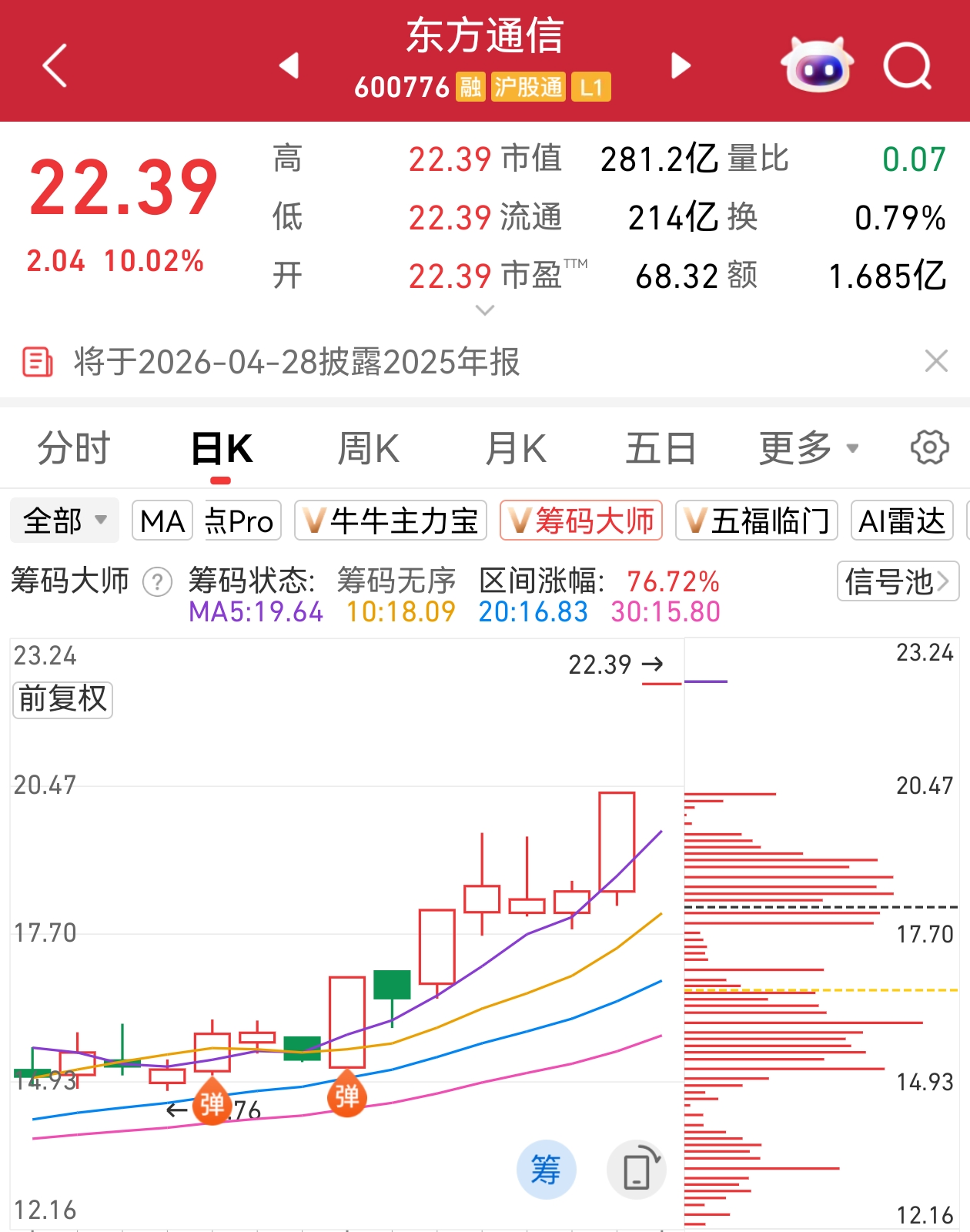Switch to the 分时 chart tab
The image size is (970, 1232).
[x=74, y=448]
